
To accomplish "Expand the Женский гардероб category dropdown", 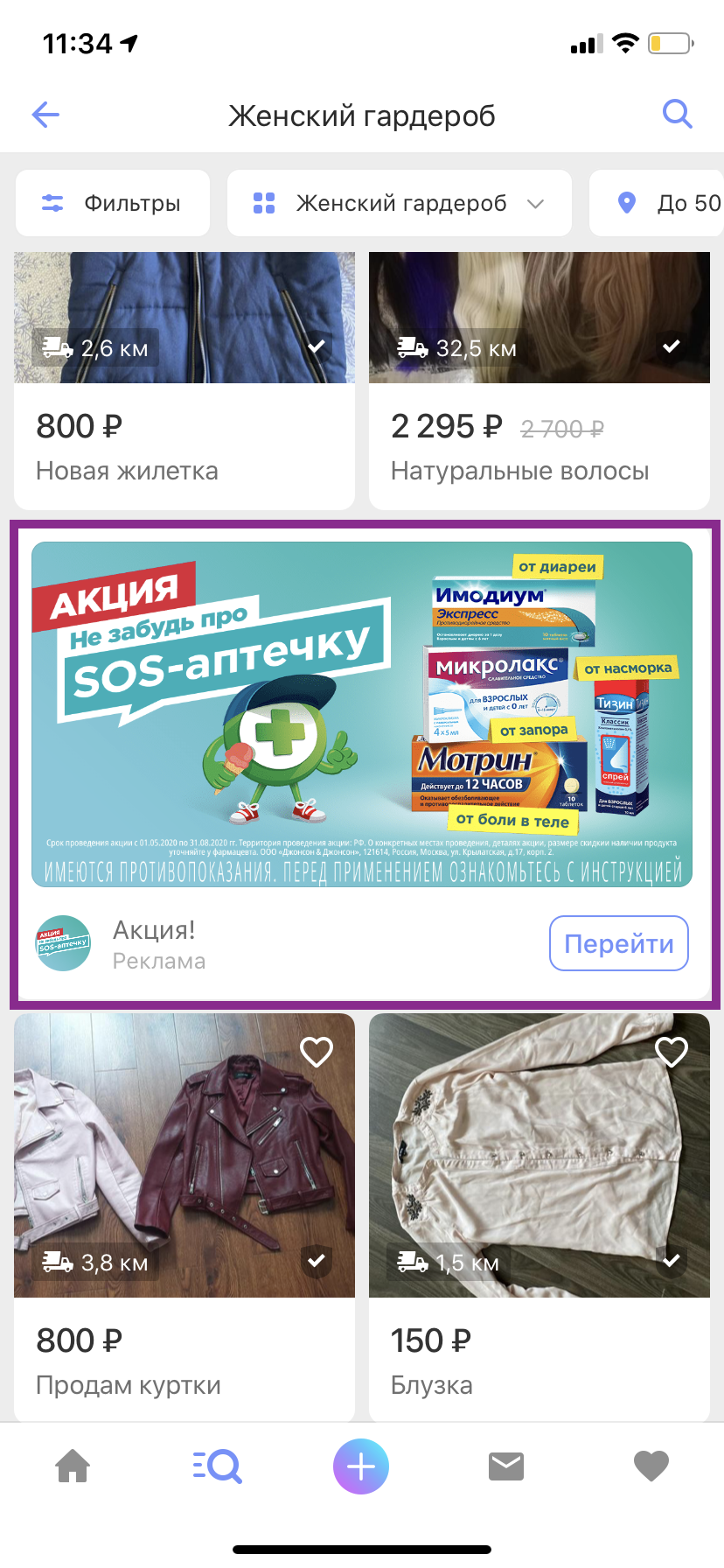I will coord(399,203).
